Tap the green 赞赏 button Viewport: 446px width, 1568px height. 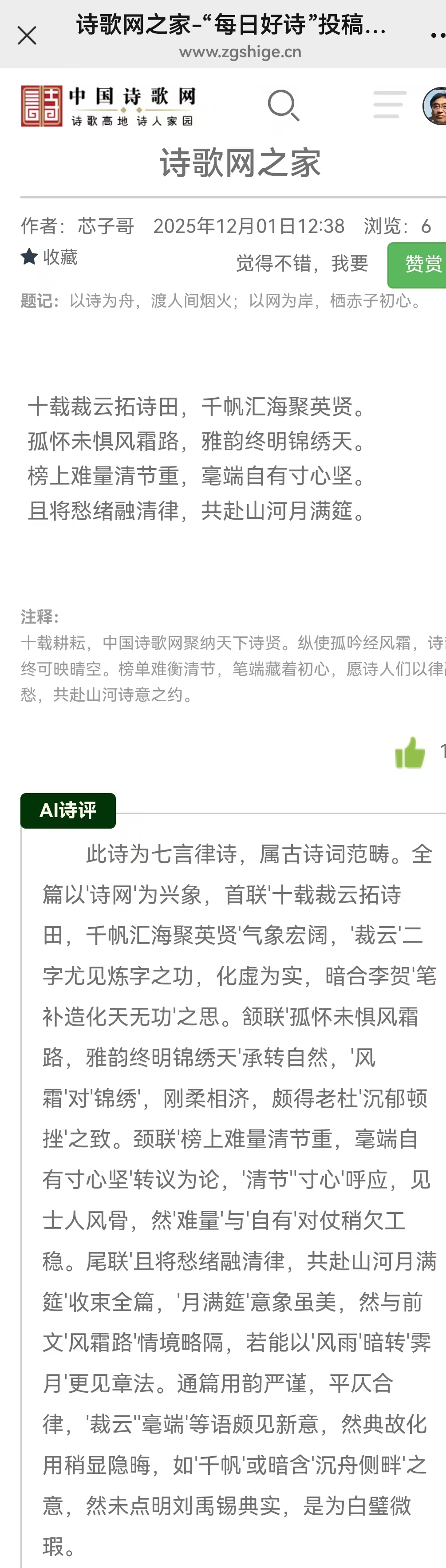(418, 265)
